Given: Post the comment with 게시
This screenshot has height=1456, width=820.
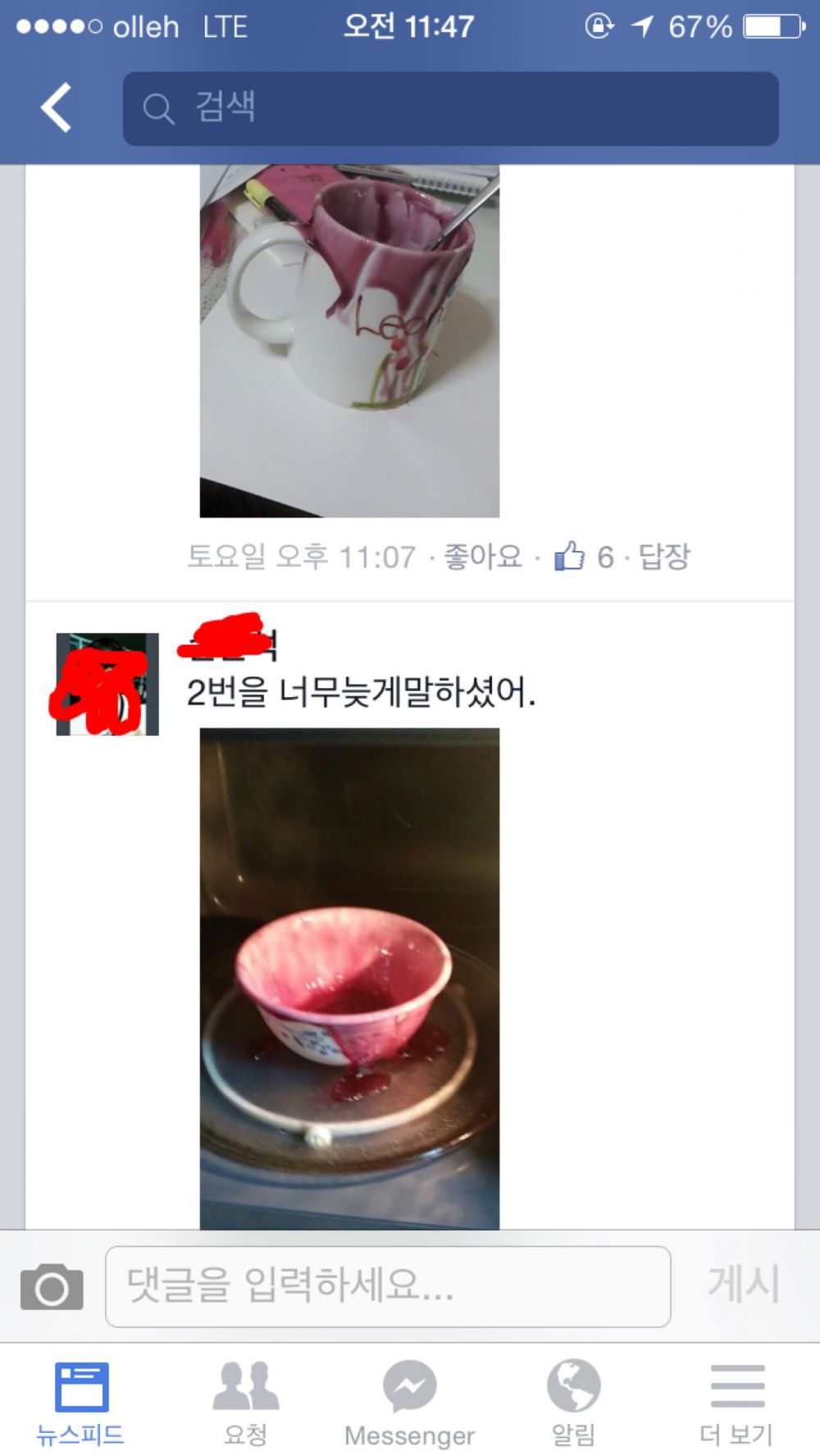Looking at the screenshot, I should (743, 1284).
